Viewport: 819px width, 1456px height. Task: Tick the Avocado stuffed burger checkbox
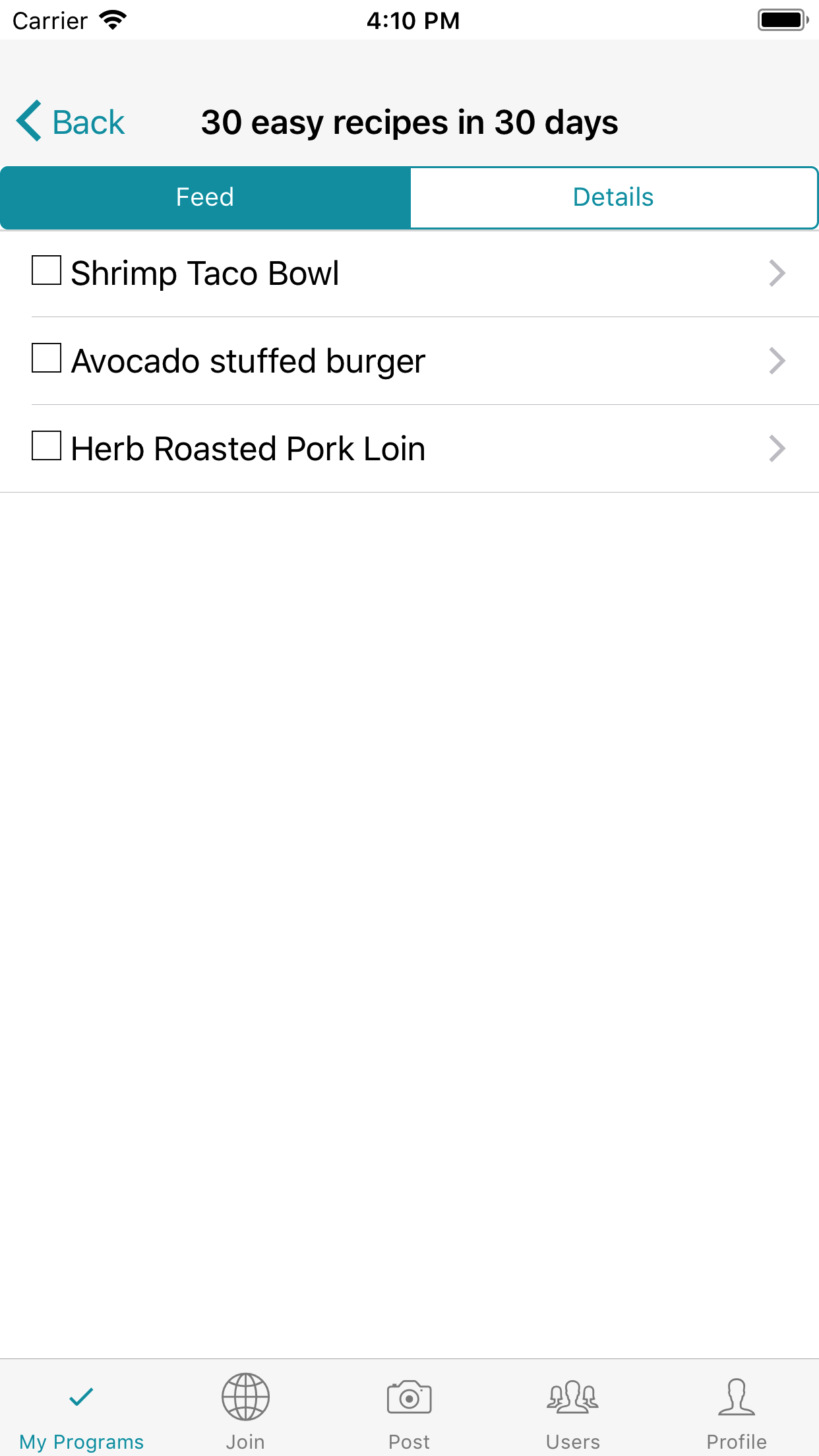pyautogui.click(x=47, y=358)
